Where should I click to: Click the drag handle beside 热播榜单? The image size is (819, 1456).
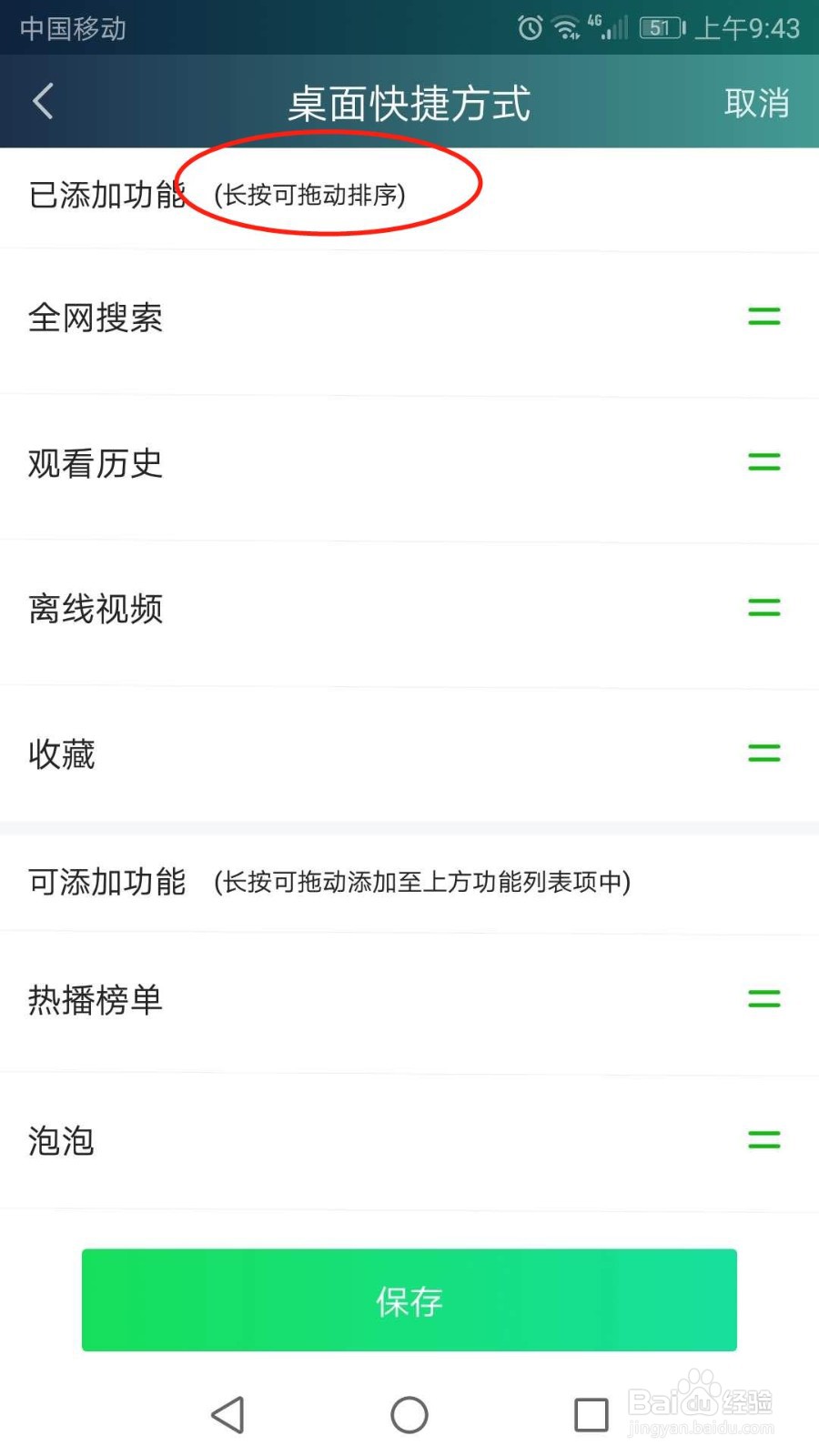point(763,999)
